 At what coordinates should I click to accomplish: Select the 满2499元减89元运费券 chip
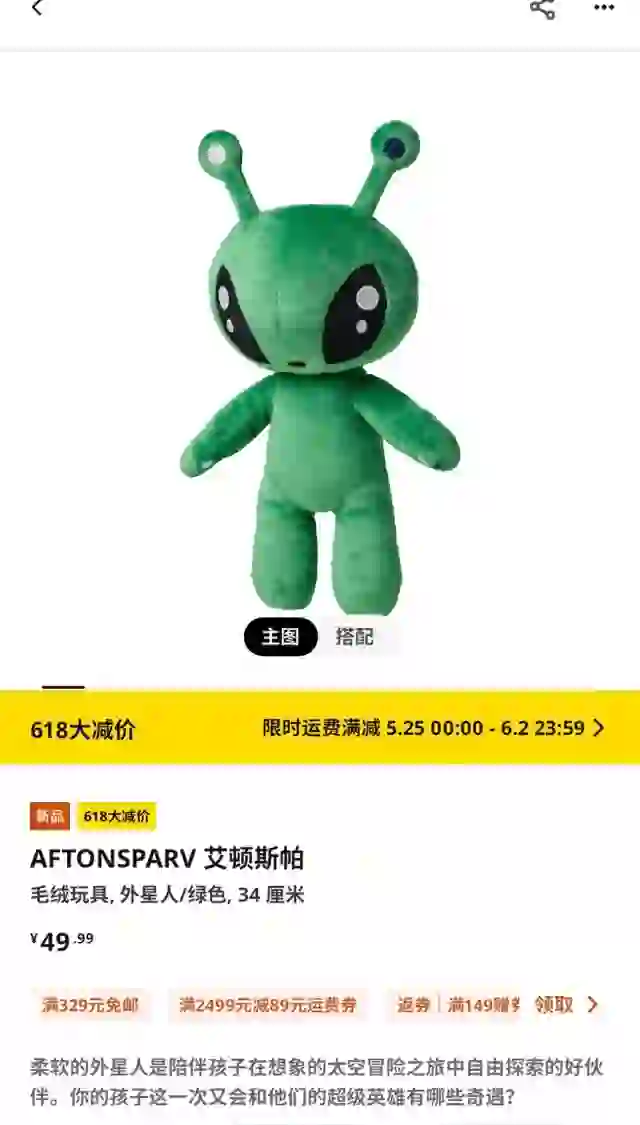[x=267, y=1005]
